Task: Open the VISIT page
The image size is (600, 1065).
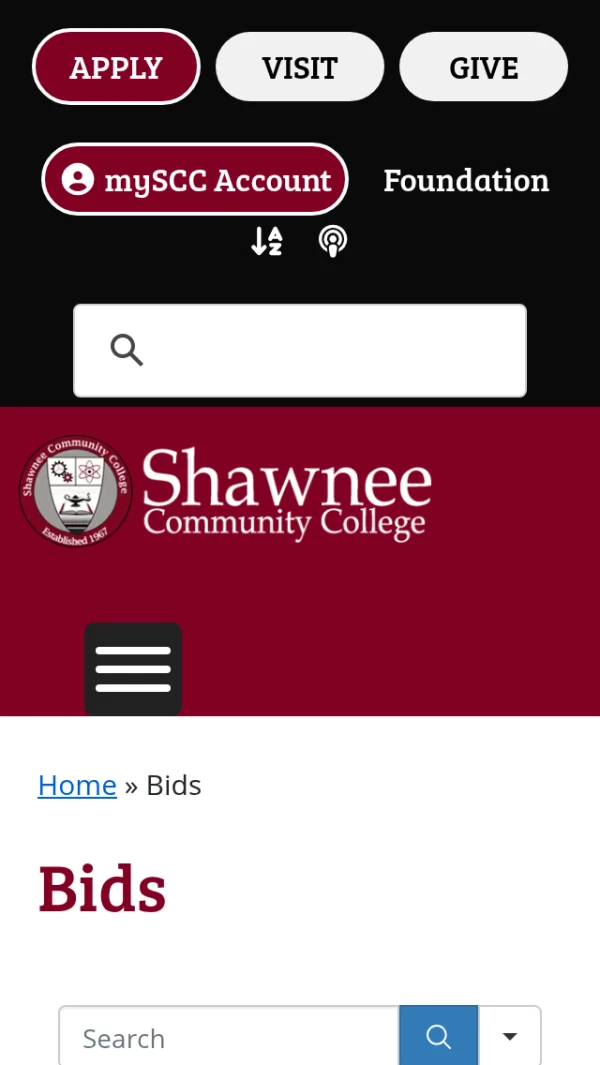Action: (x=300, y=67)
